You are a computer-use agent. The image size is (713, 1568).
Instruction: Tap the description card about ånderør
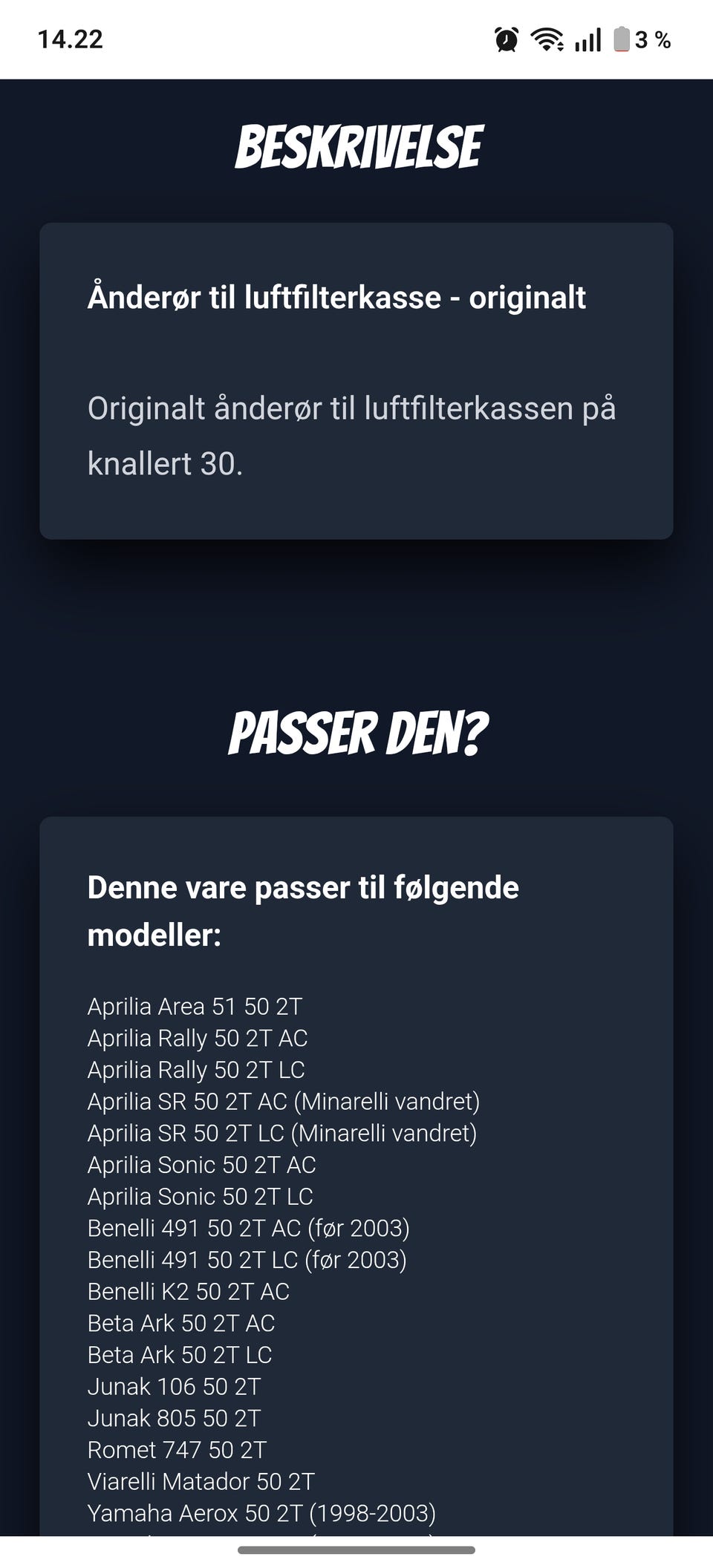pyautogui.click(x=356, y=379)
